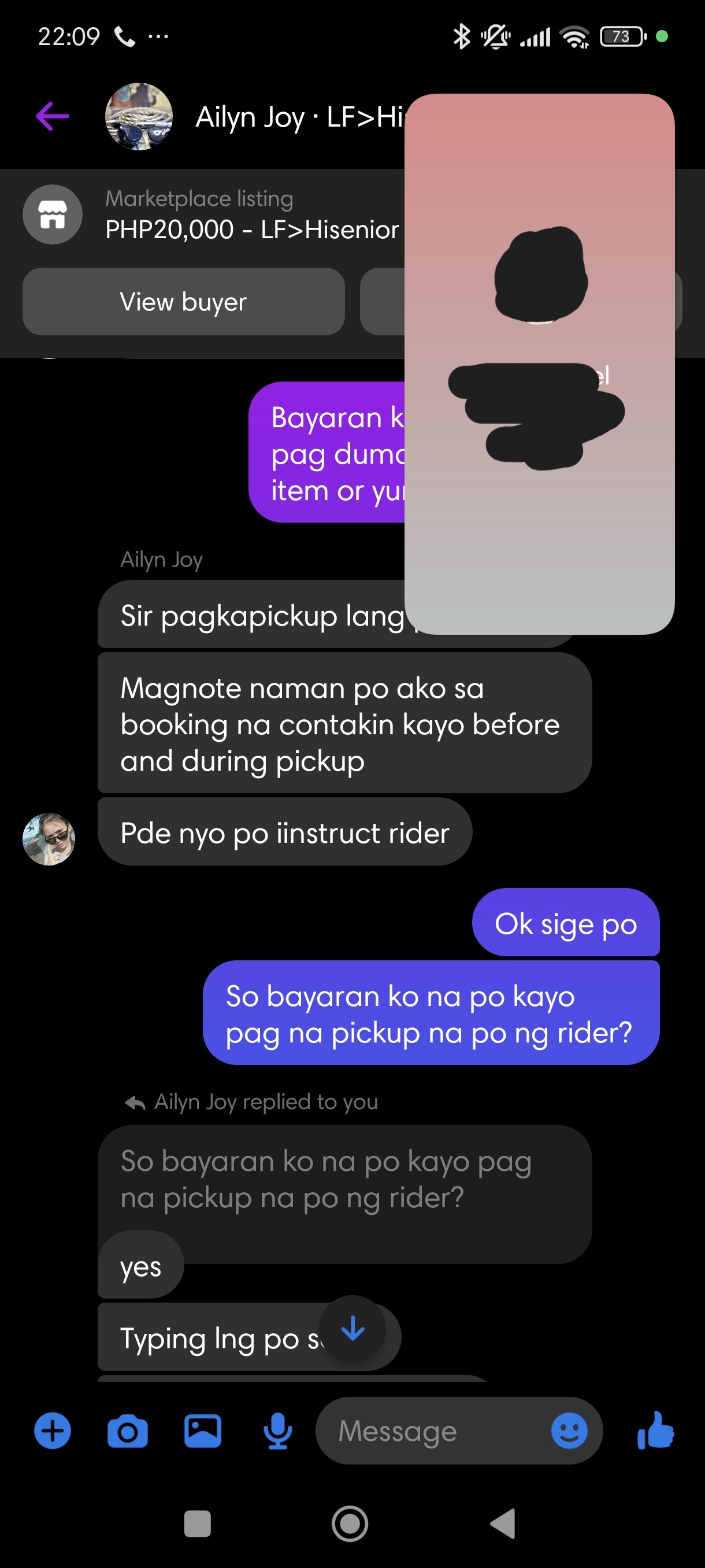
Task: Open more options with the plus icon
Action: click(53, 1430)
